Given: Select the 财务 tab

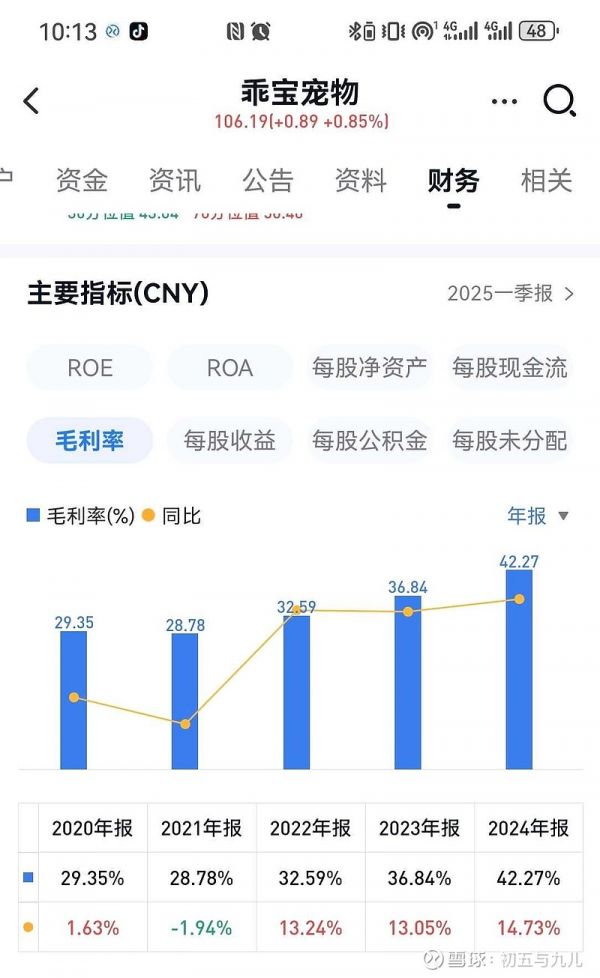Looking at the screenshot, I should (x=453, y=181).
